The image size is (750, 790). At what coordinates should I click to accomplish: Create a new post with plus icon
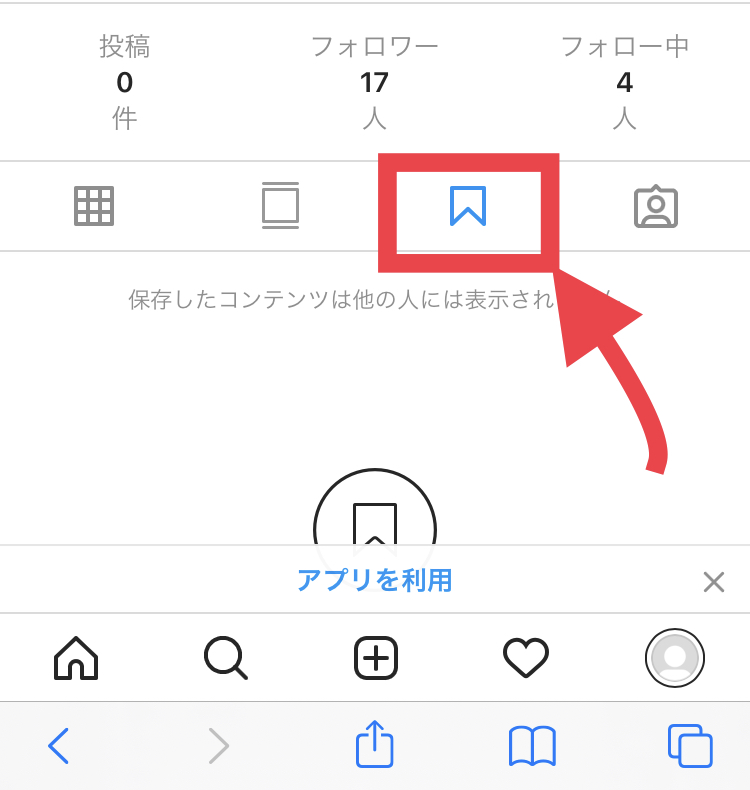point(376,658)
